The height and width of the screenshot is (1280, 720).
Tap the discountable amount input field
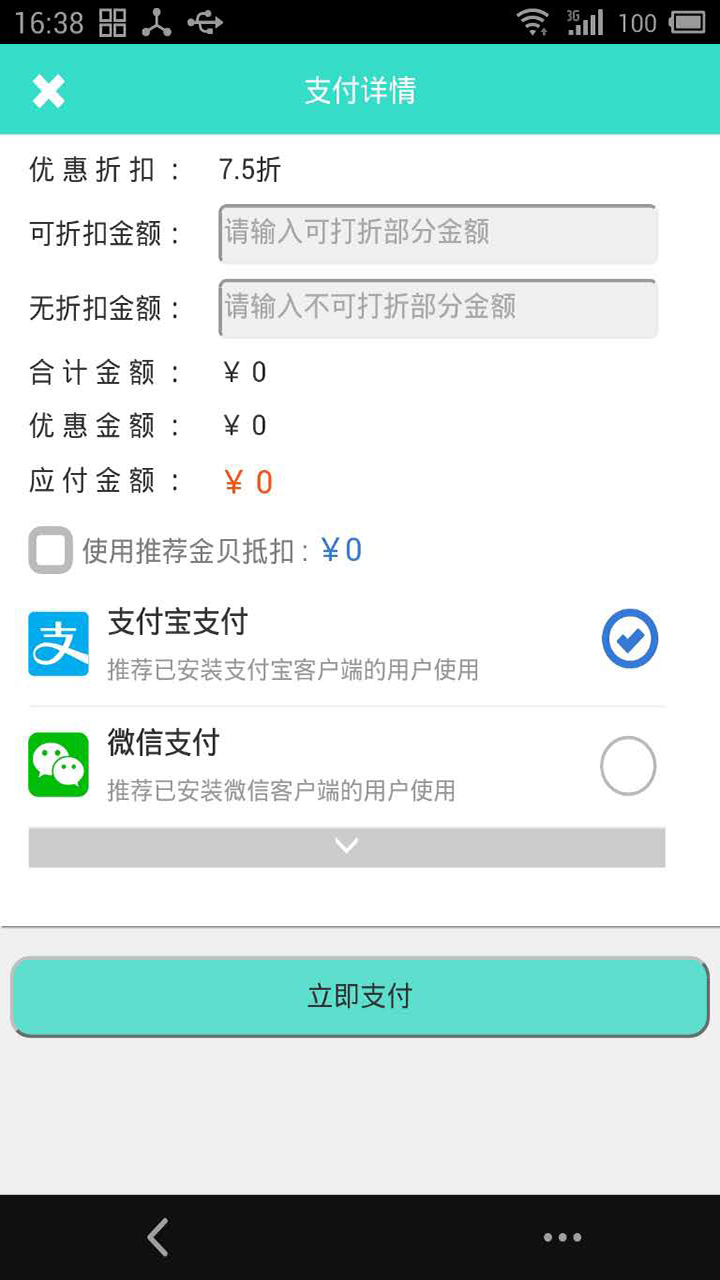pos(437,233)
